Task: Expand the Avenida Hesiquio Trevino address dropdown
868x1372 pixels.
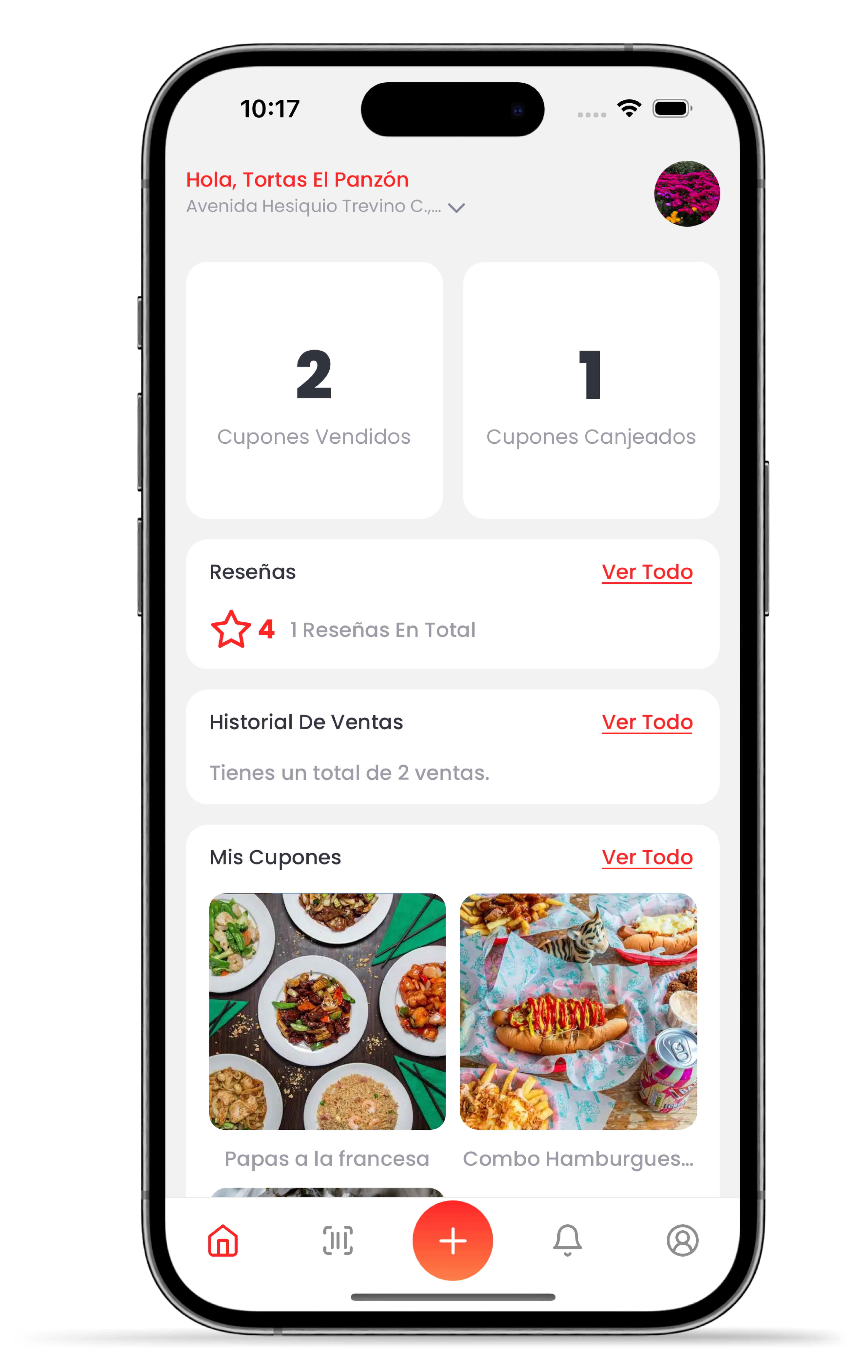Action: tap(456, 207)
